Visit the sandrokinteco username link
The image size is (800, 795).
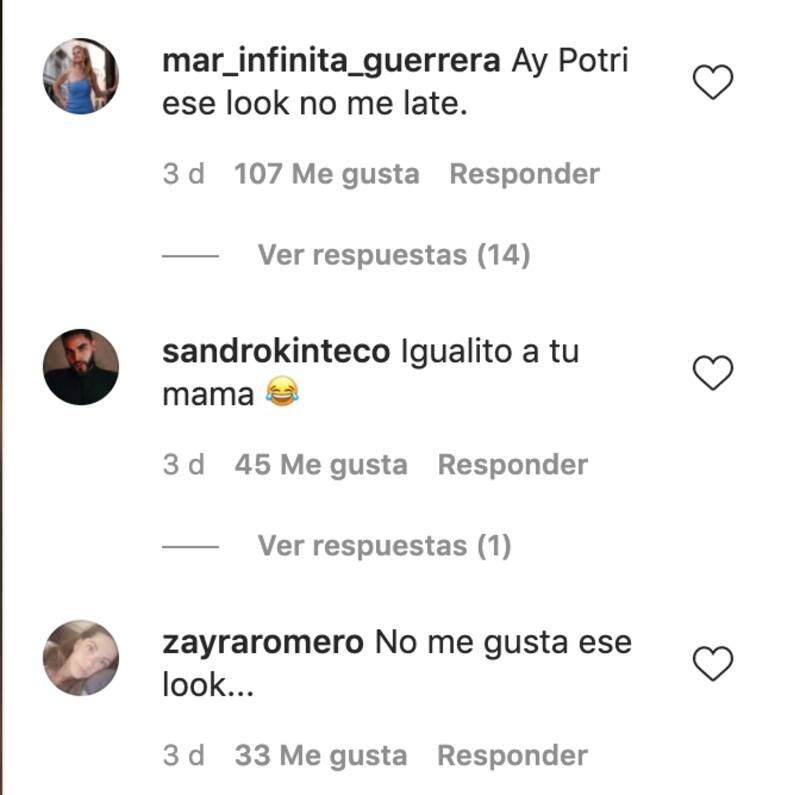(275, 352)
